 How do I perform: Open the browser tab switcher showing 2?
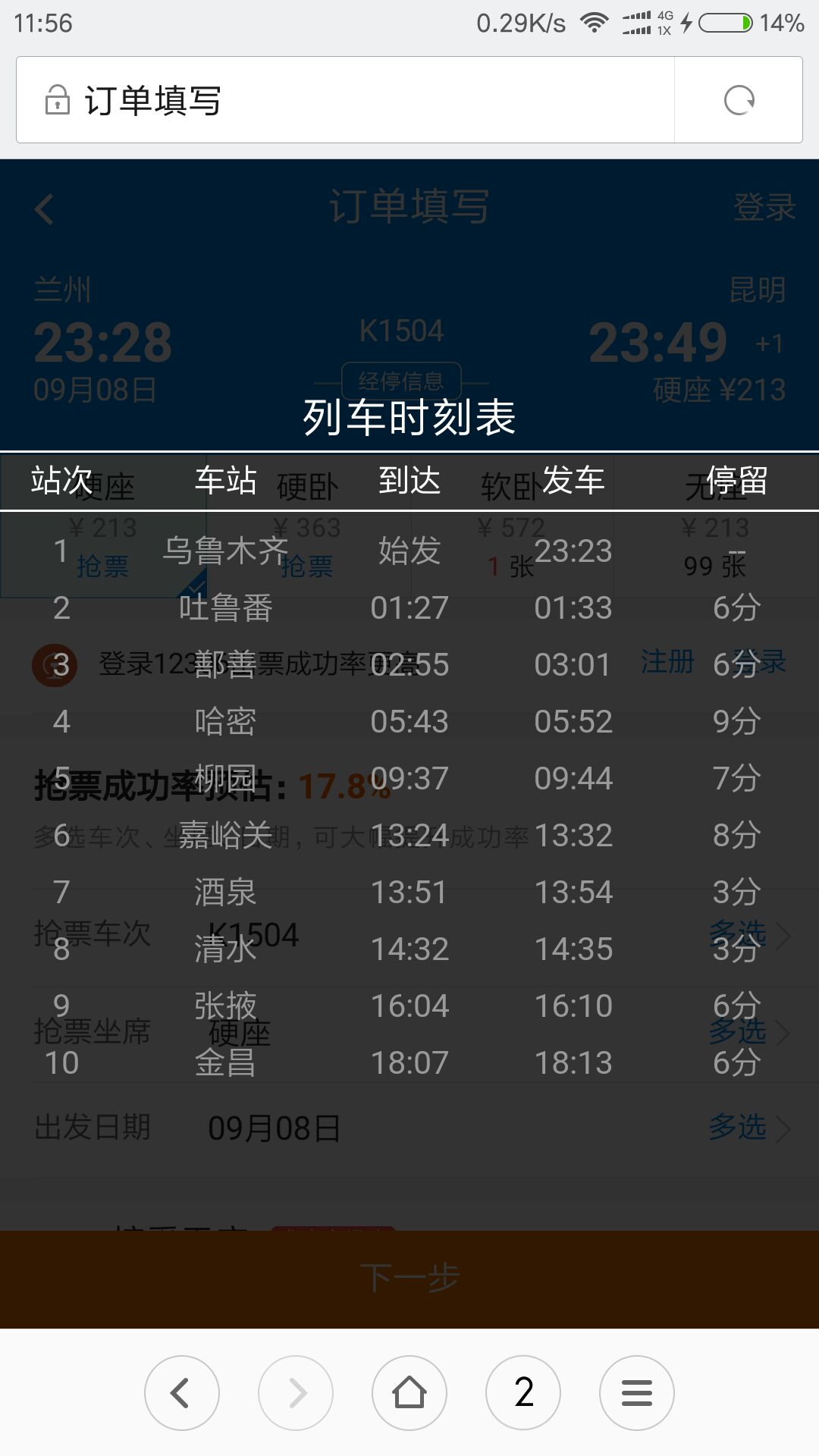coord(523,1393)
